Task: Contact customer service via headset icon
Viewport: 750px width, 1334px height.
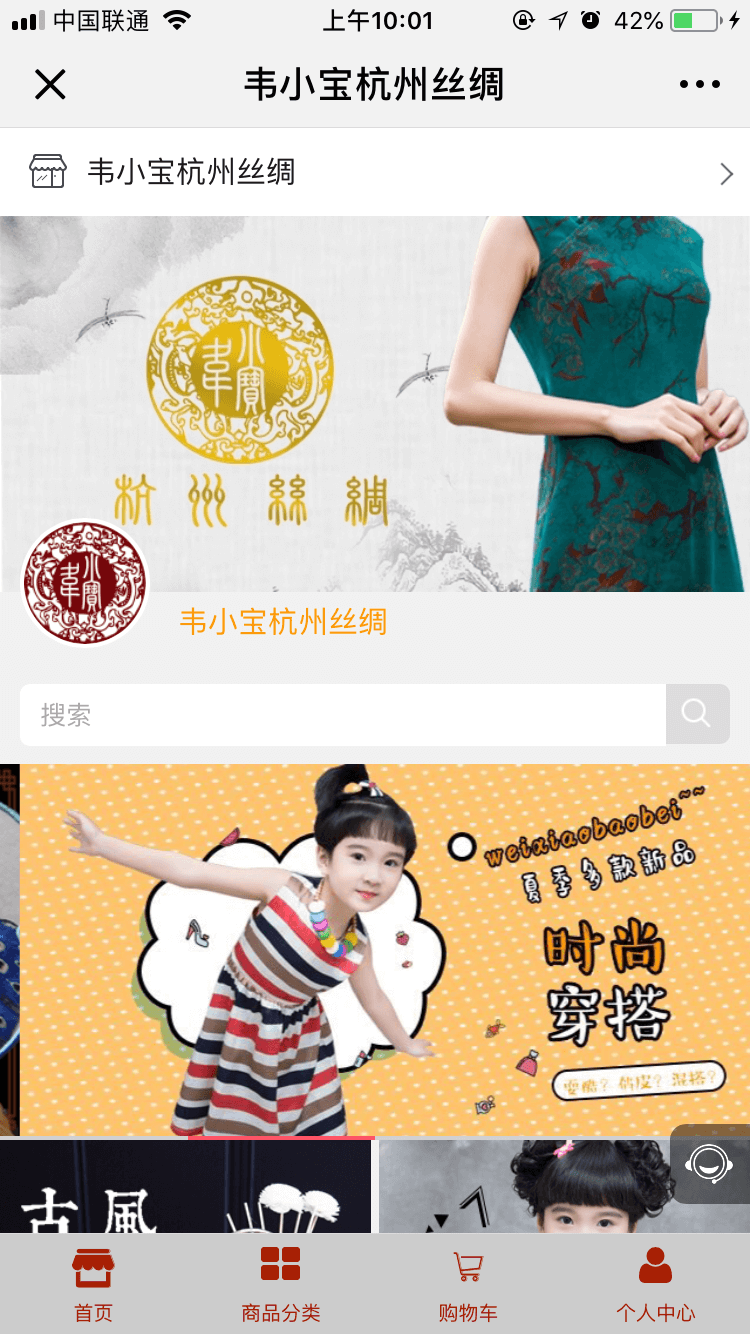Action: point(709,1164)
